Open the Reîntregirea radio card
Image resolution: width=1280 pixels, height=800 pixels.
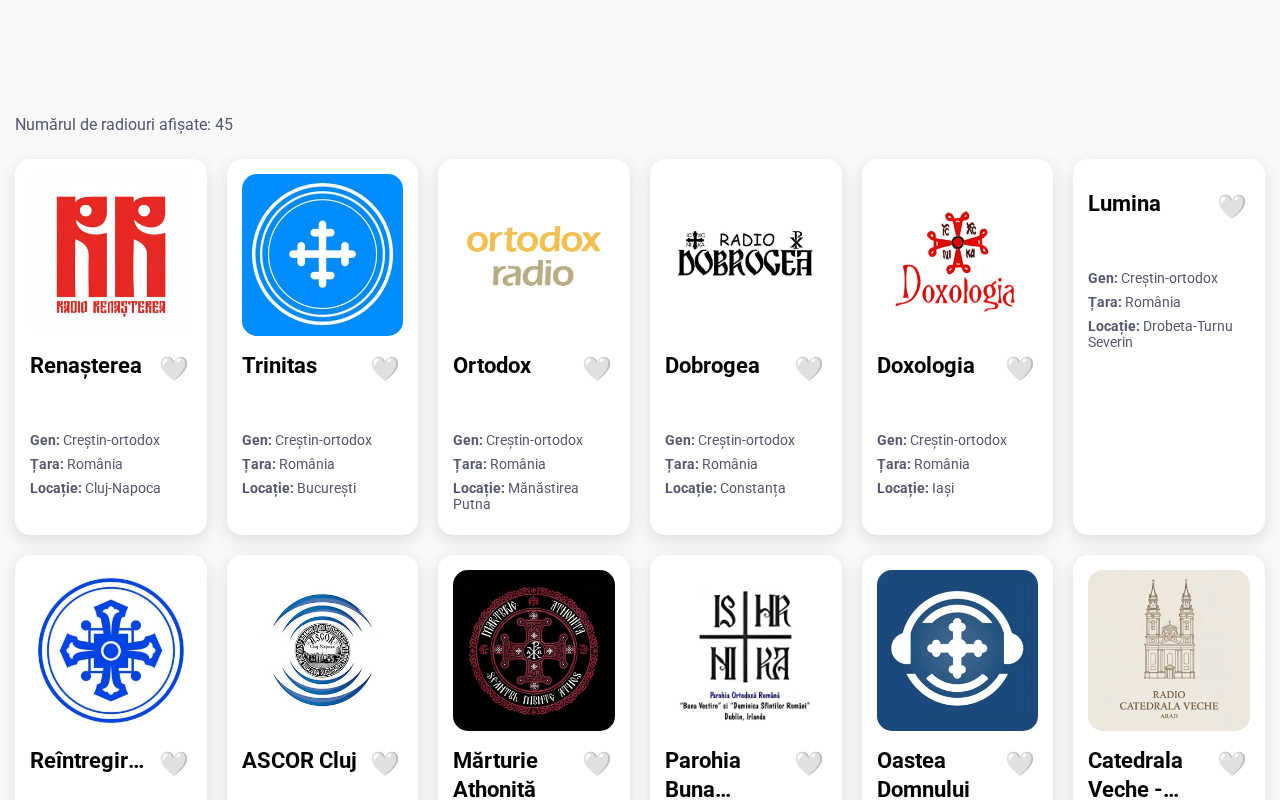111,678
